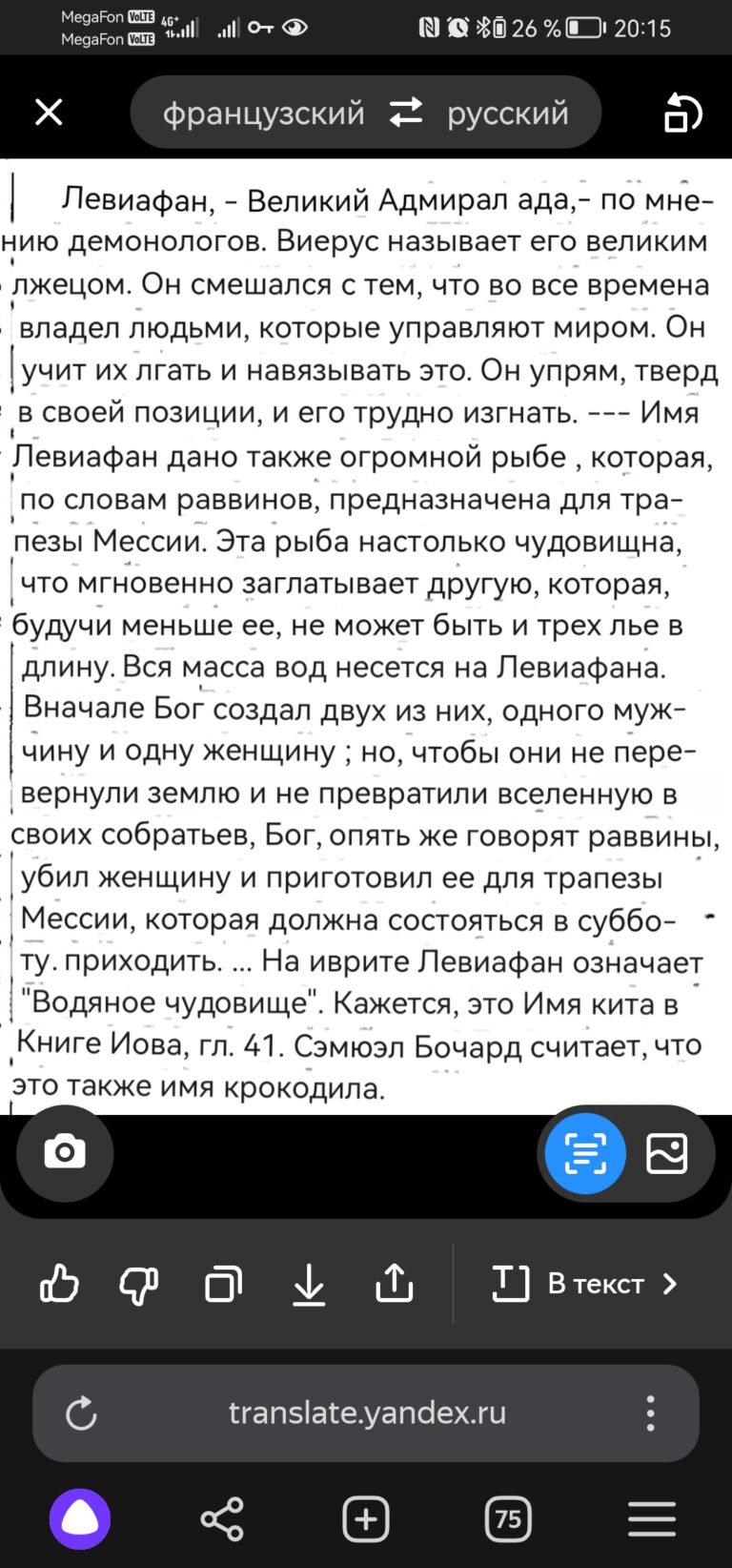The image size is (732, 1568).
Task: Launch the Alice assistant
Action: tap(80, 1519)
